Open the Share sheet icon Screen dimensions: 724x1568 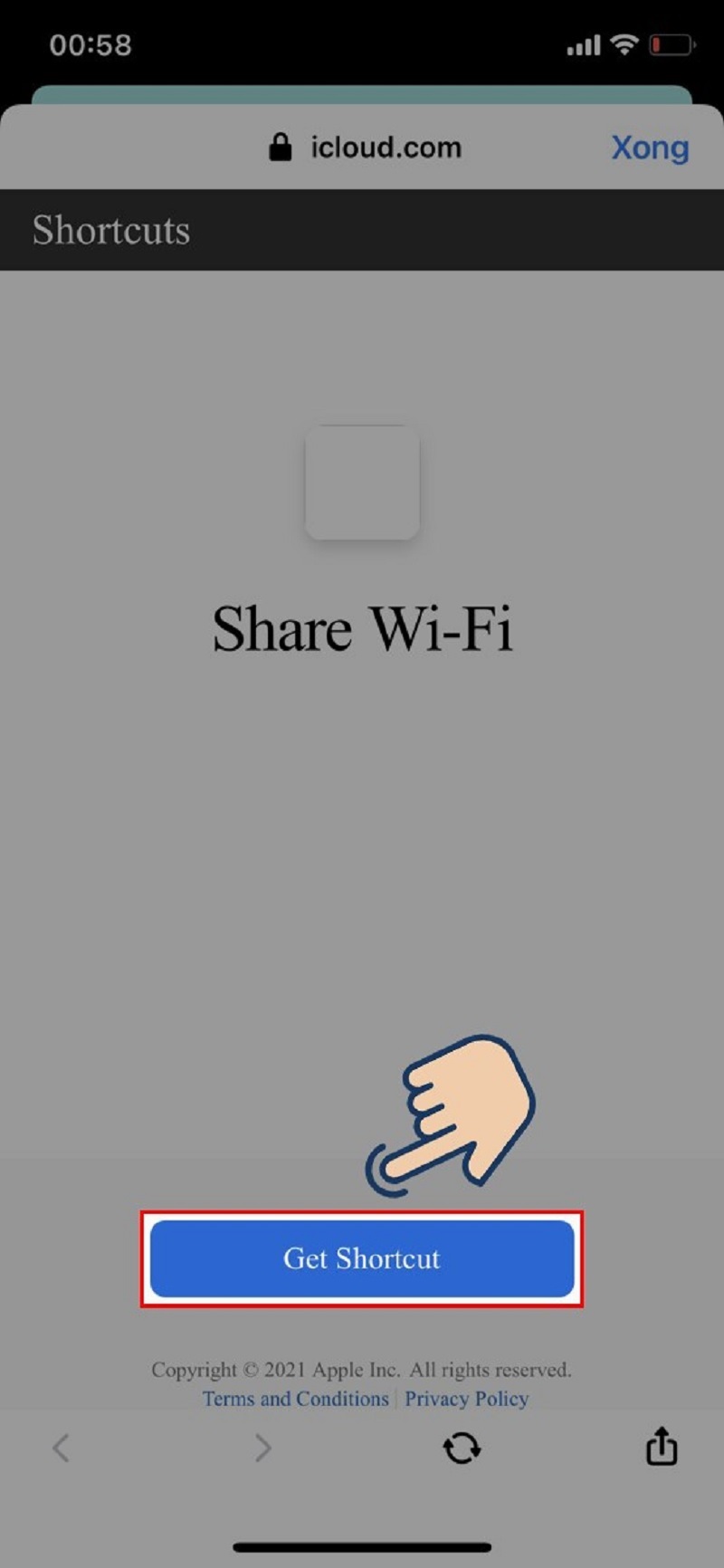pos(662,1448)
